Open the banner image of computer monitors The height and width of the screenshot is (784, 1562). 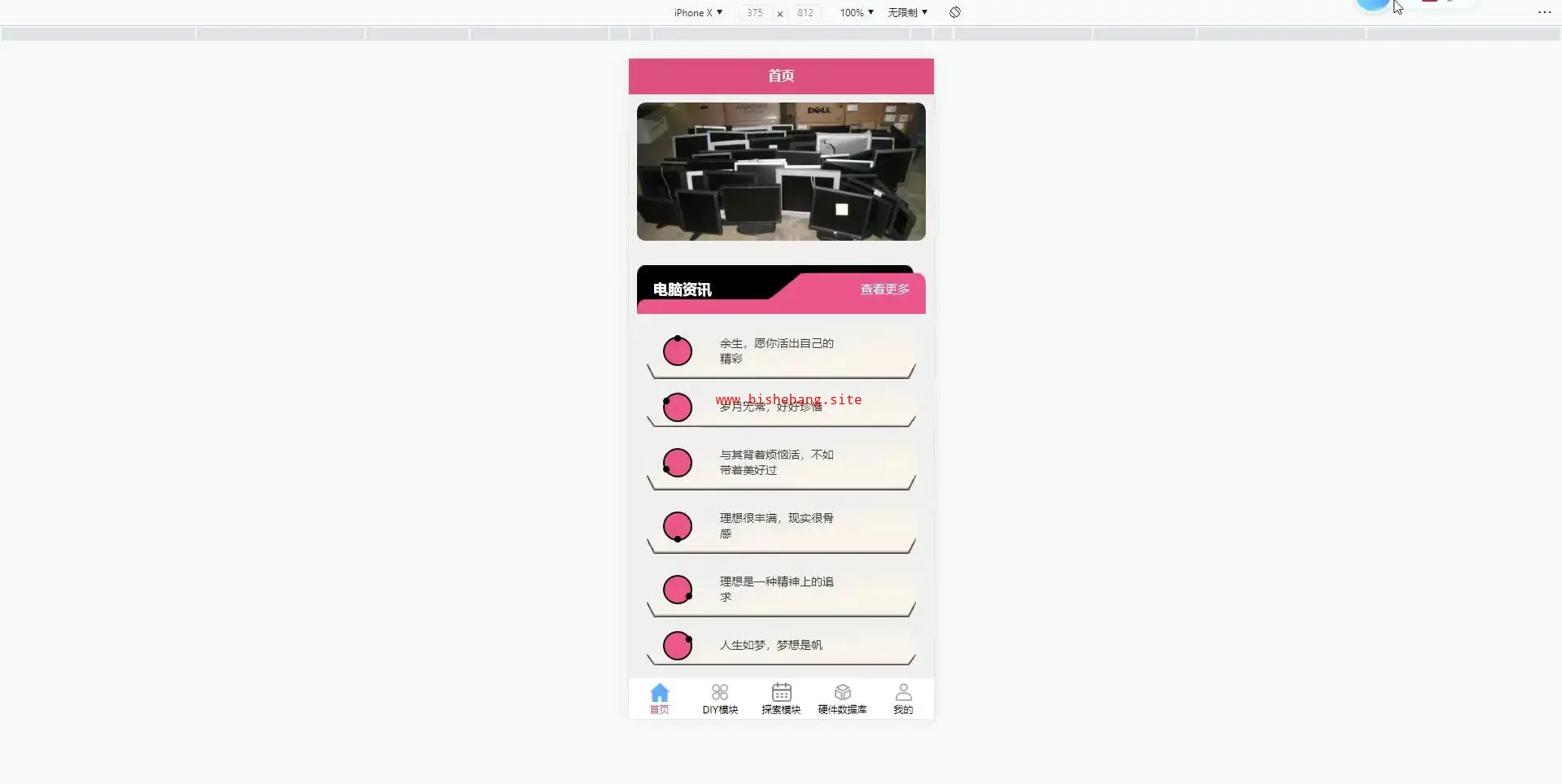coord(780,172)
